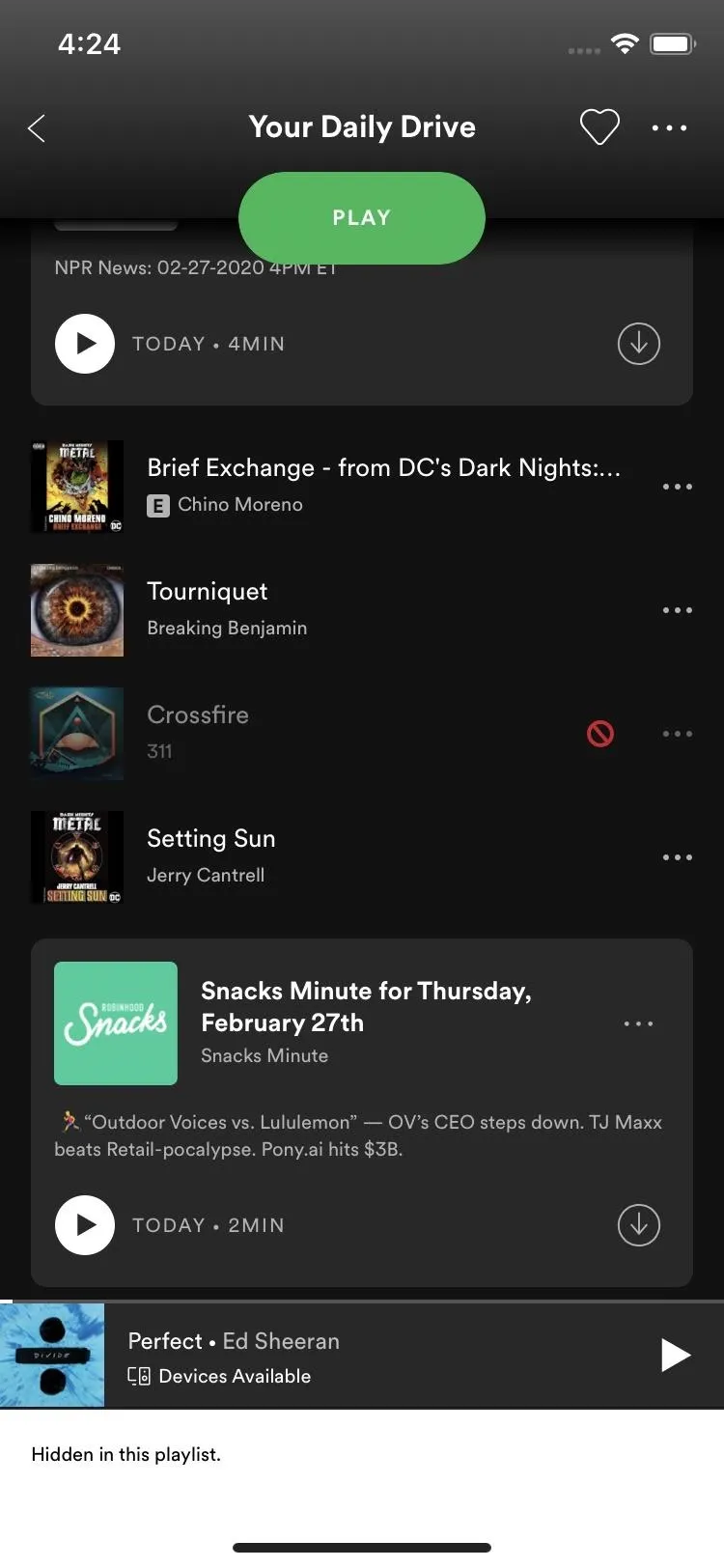Play Brief Exchange by Chino Moreno

(381, 486)
